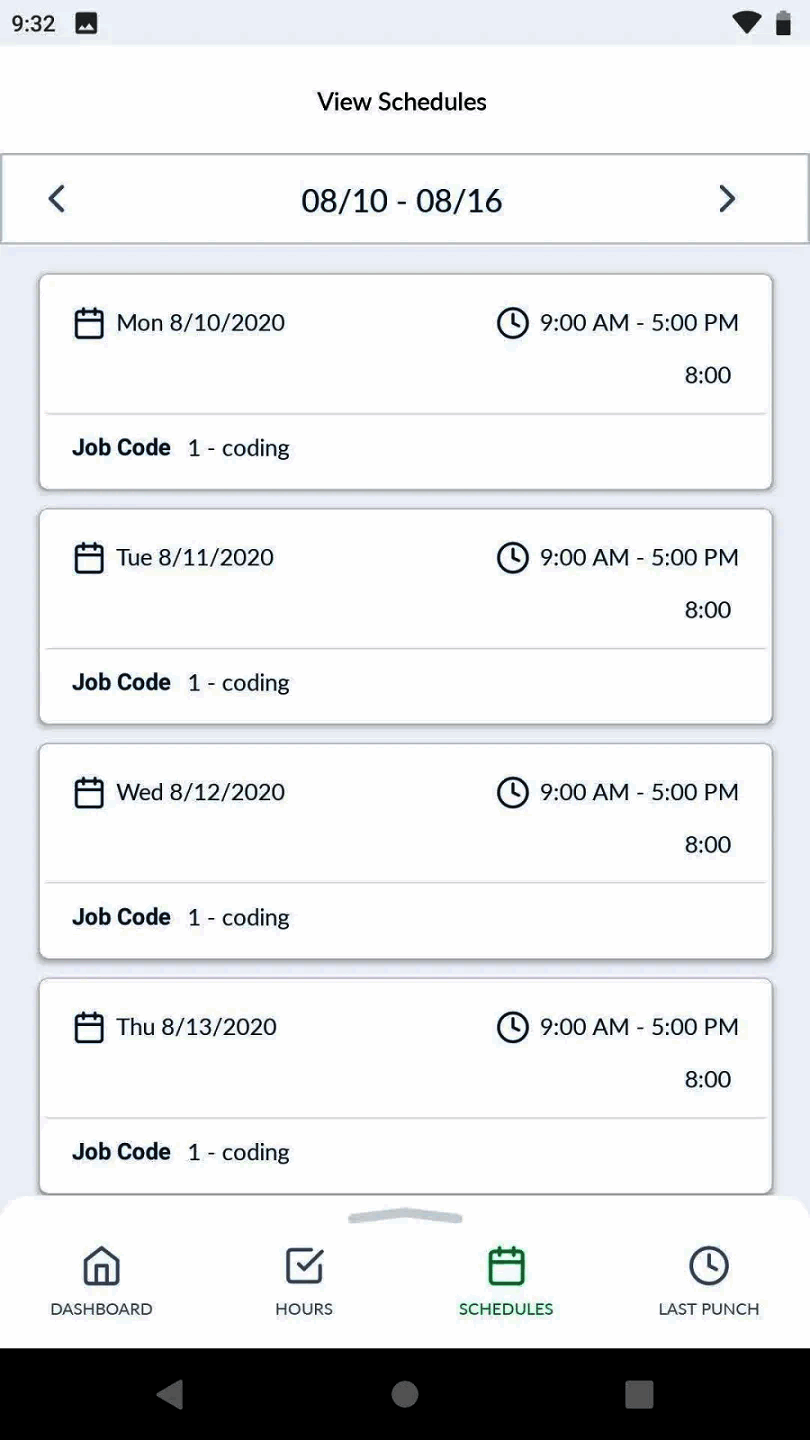This screenshot has width=810, height=1440.
Task: Select the date range 08/10 - 08/16
Action: coord(402,198)
